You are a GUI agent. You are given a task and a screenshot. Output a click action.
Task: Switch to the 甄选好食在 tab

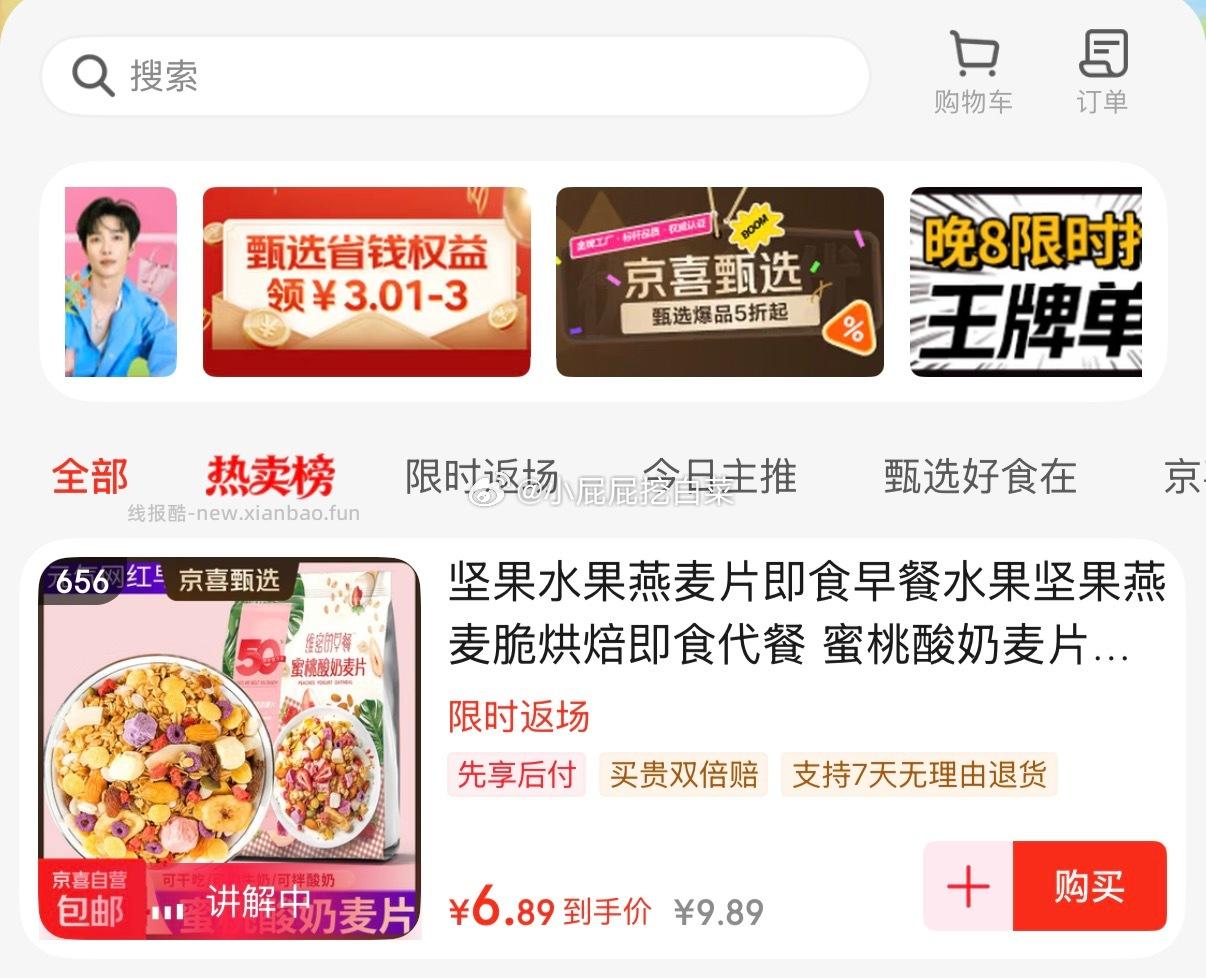coord(979,477)
